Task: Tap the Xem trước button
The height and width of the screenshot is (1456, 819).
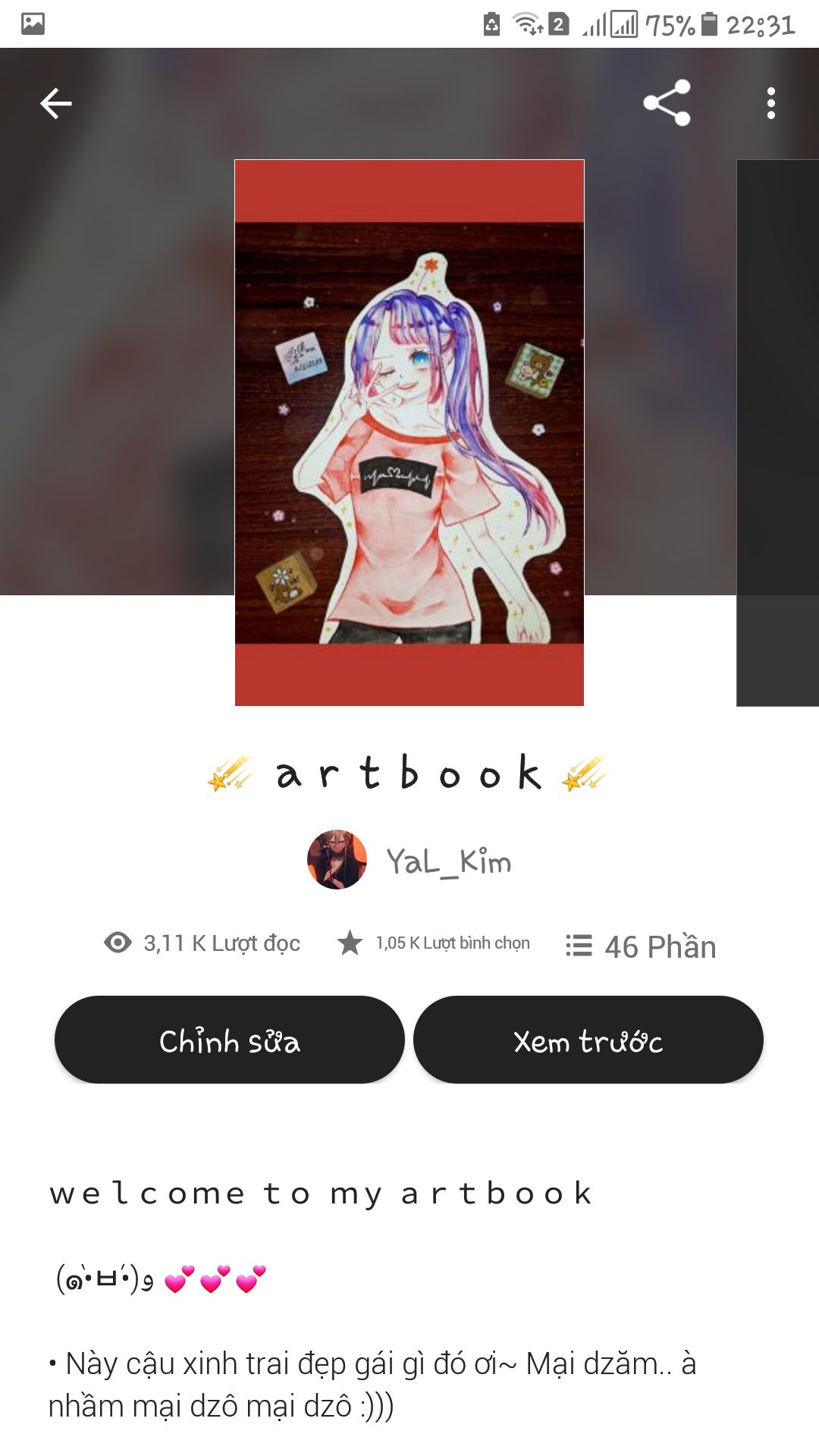Action: click(588, 1040)
